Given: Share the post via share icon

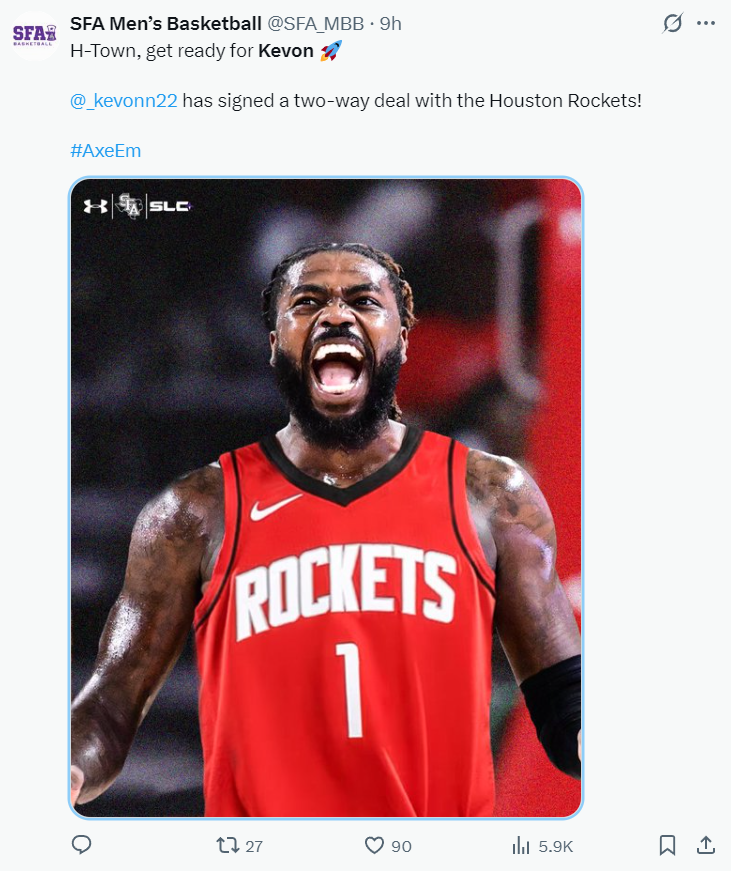Looking at the screenshot, I should pos(705,845).
